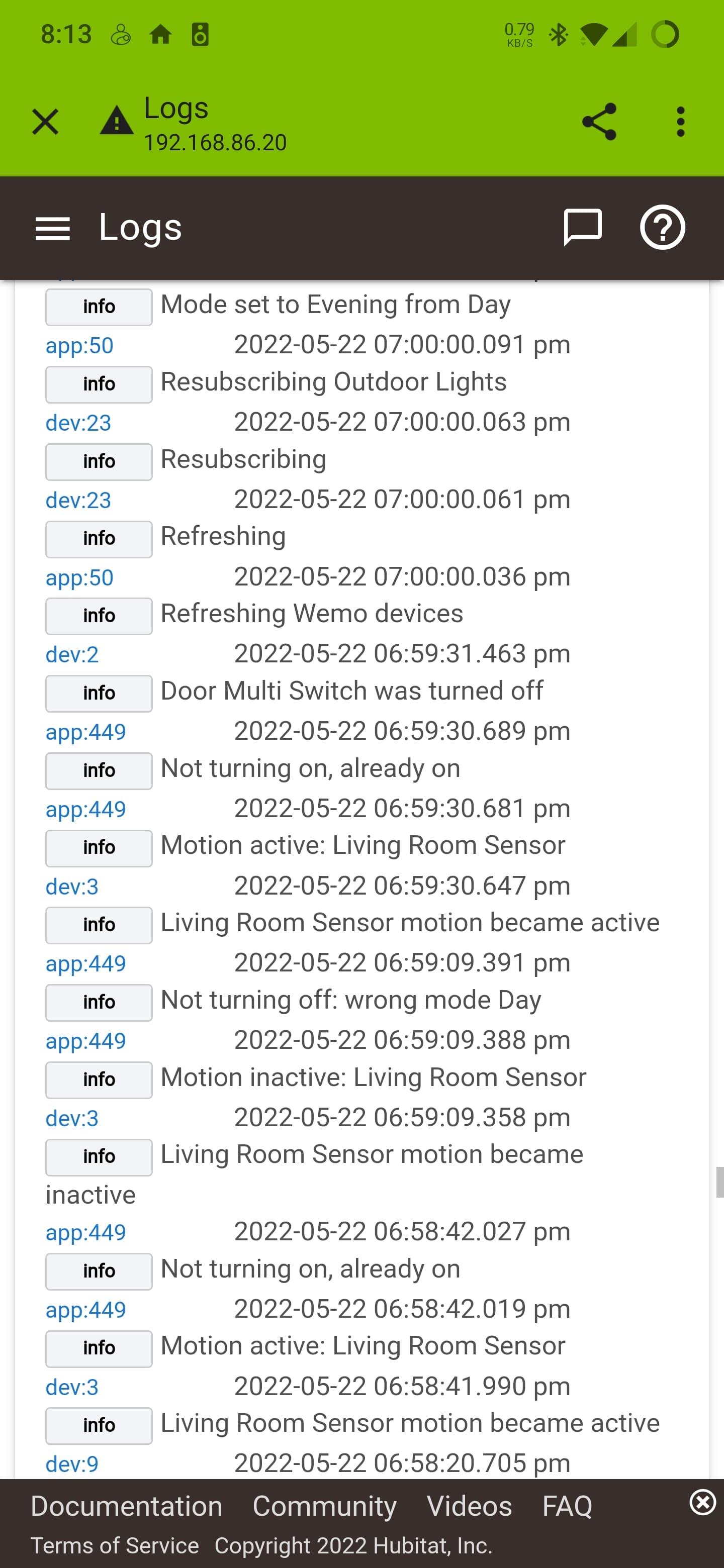Share the Logs page
724x1568 pixels.
599,122
